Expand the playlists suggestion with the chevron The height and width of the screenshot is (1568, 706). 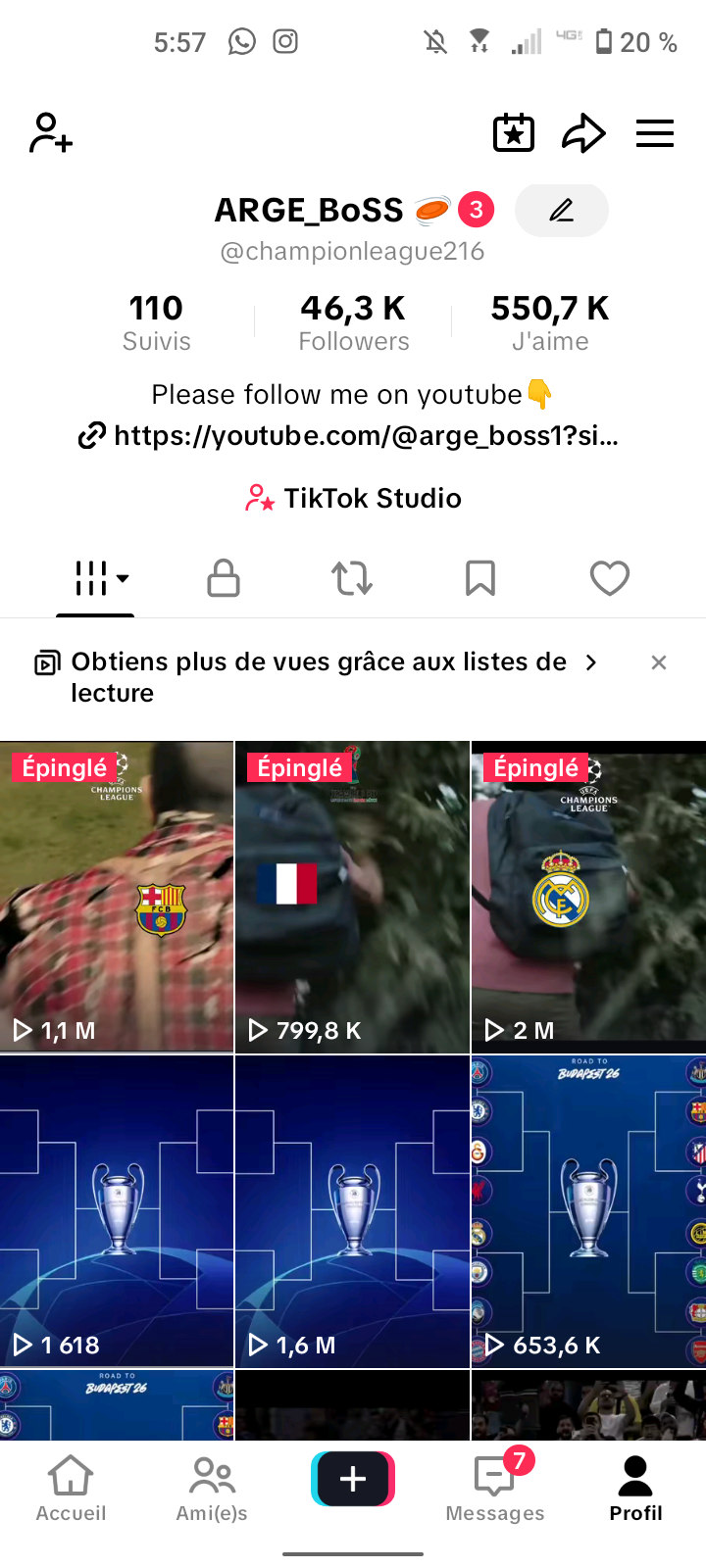pos(591,661)
